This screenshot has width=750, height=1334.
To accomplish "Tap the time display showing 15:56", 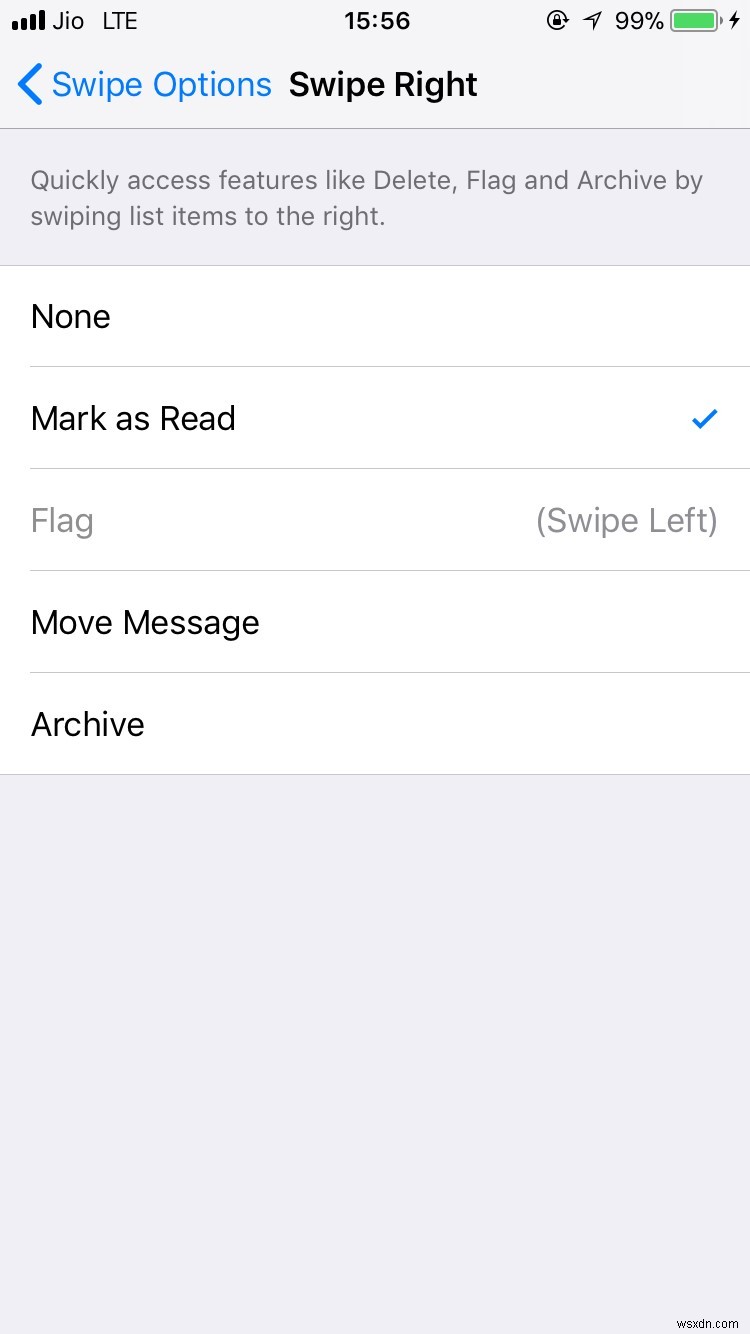I will (x=377, y=20).
